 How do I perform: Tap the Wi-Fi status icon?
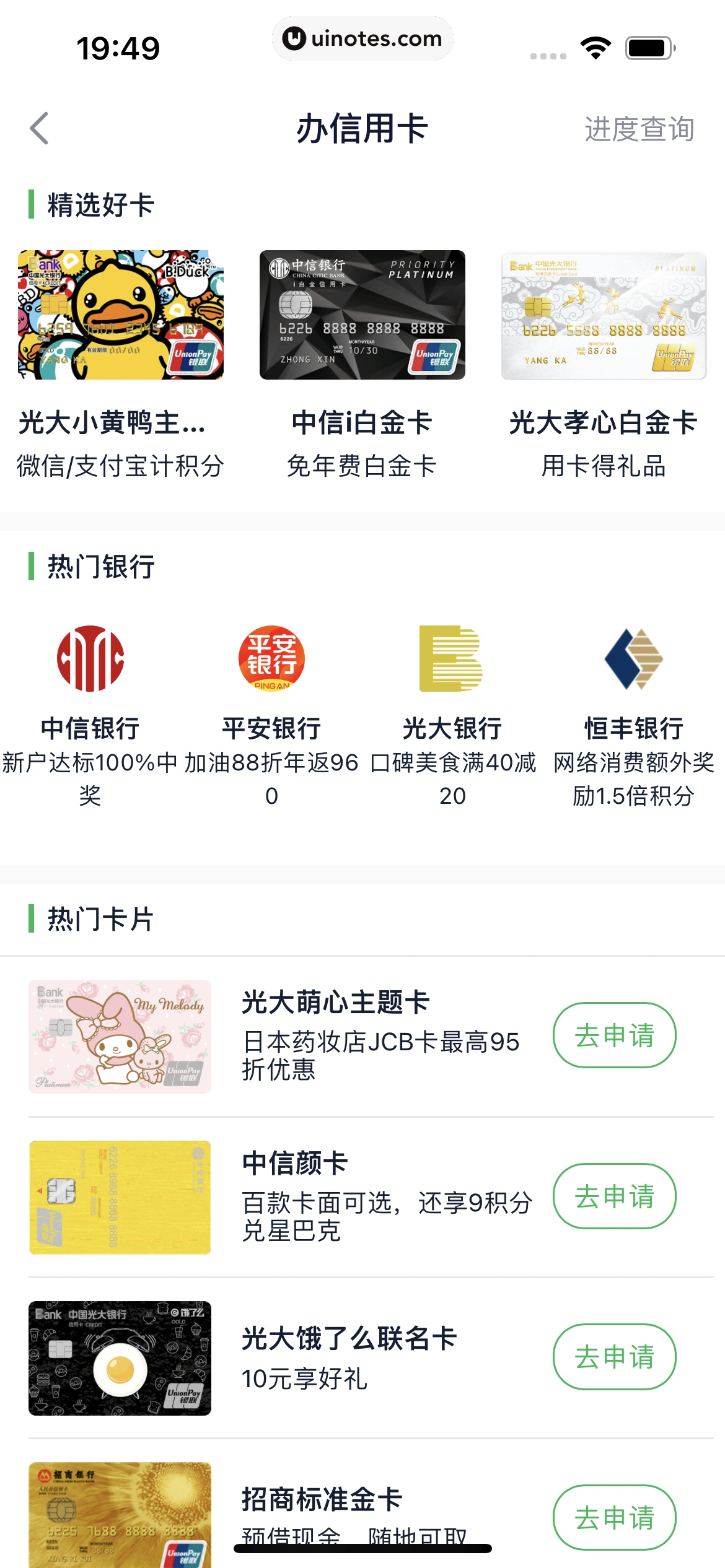tap(595, 46)
